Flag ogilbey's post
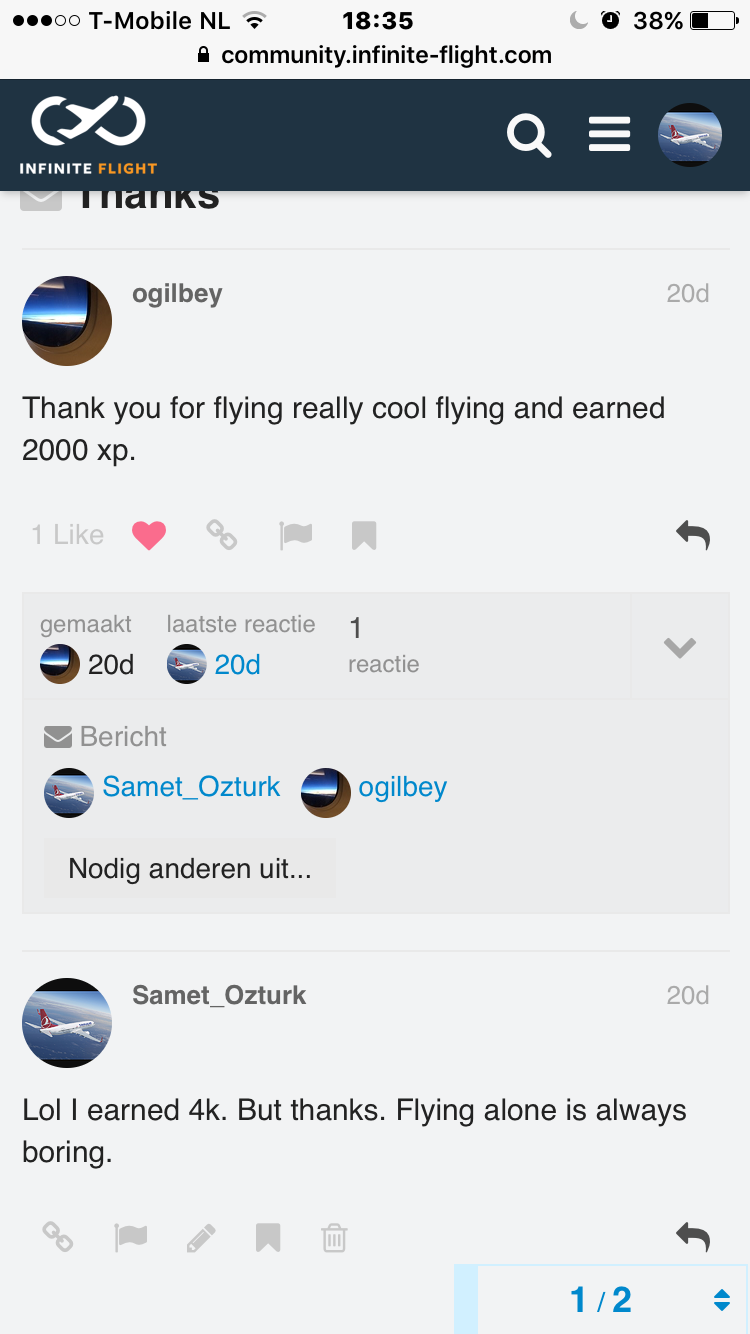 (296, 536)
